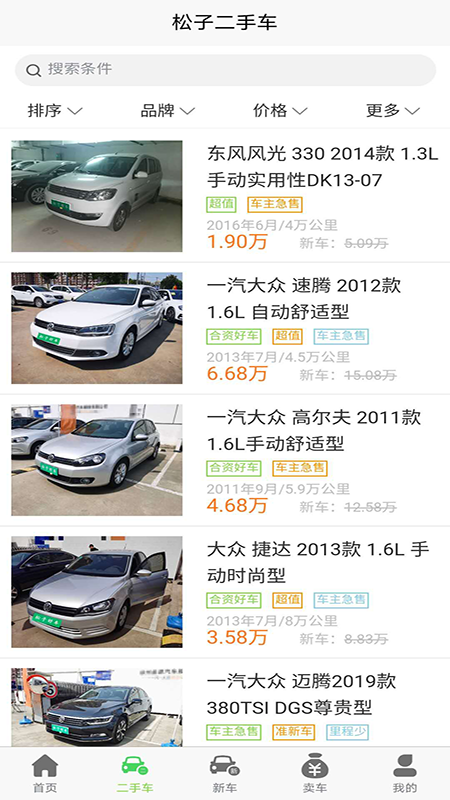Open the 我的 profile tab
This screenshot has height=800, width=450.
pos(405,773)
